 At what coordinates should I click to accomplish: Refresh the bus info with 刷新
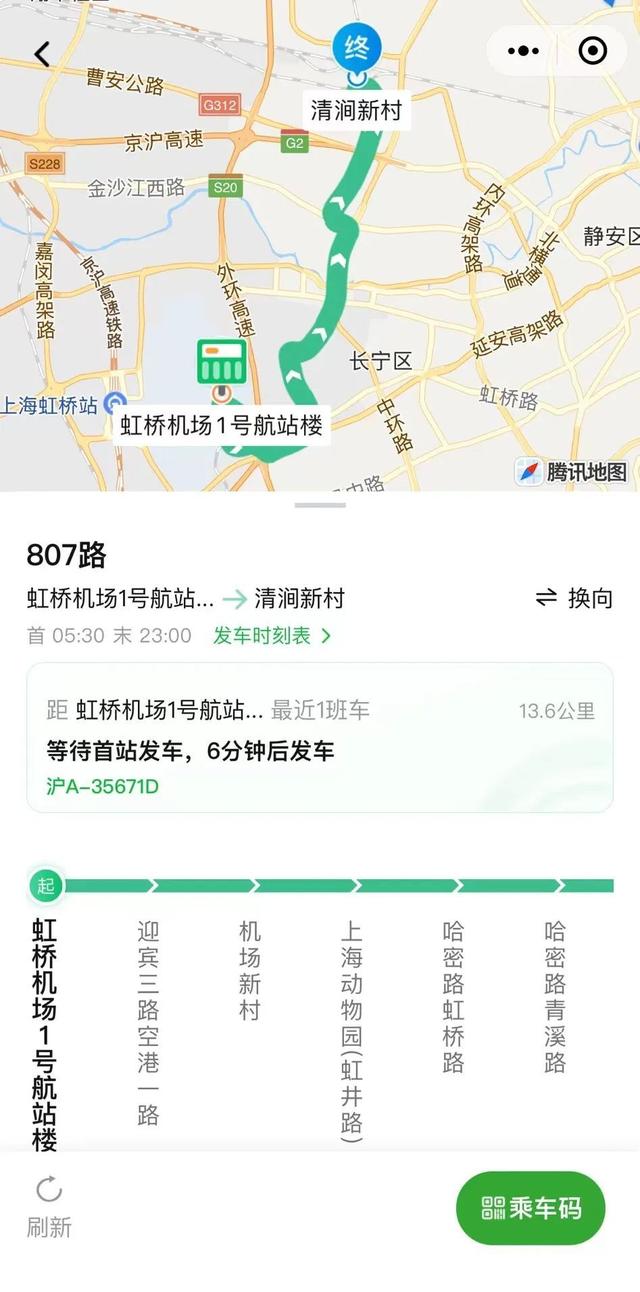point(49,1207)
